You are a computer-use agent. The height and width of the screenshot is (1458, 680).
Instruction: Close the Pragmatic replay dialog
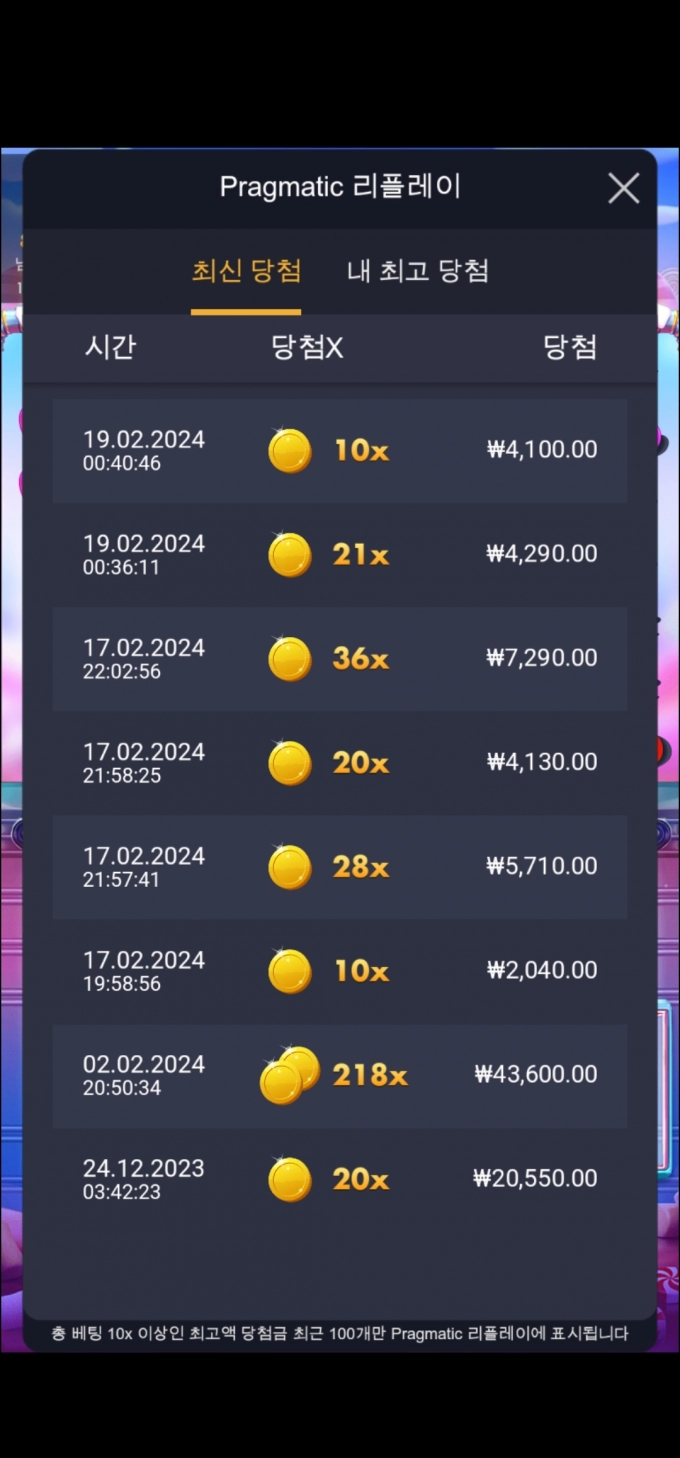(x=623, y=188)
